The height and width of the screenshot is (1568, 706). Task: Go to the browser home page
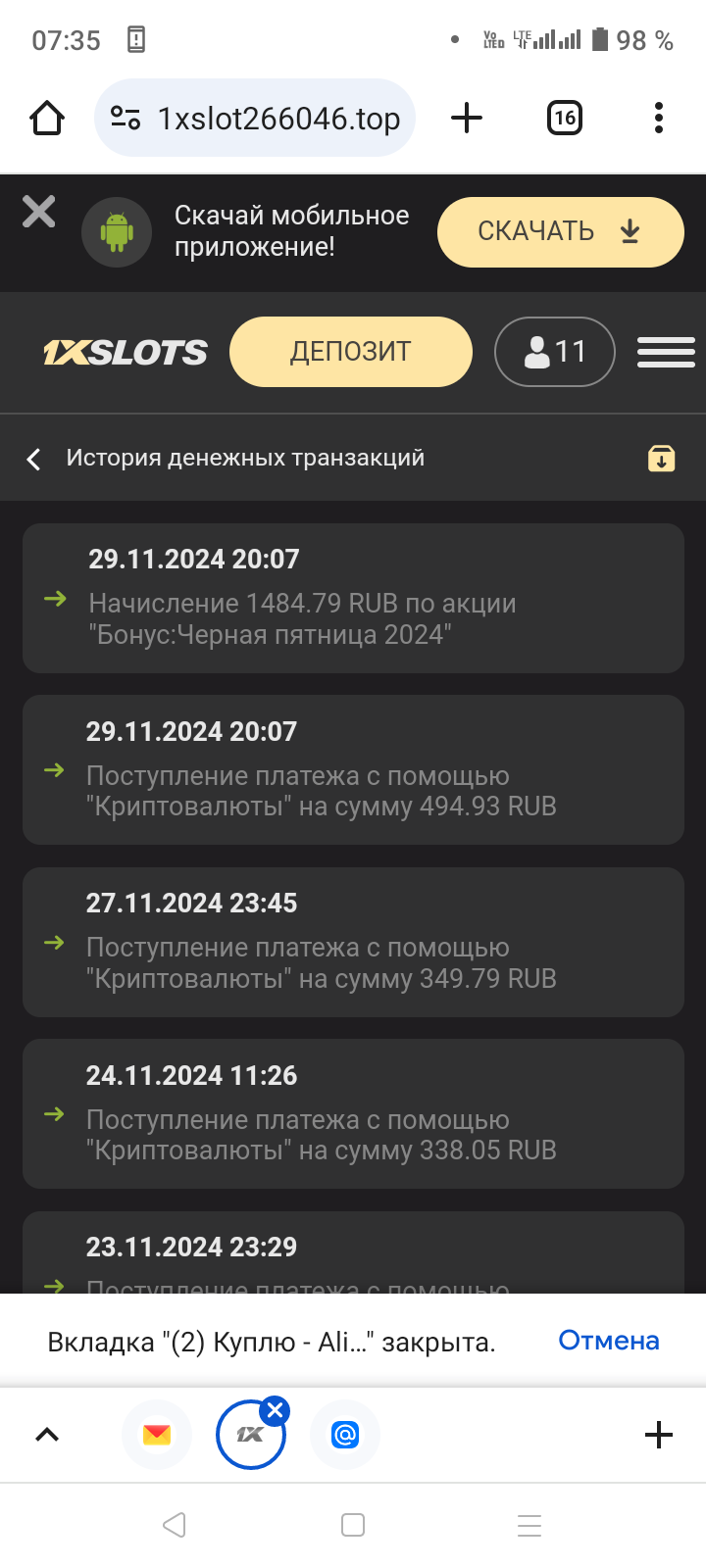pyautogui.click(x=47, y=119)
